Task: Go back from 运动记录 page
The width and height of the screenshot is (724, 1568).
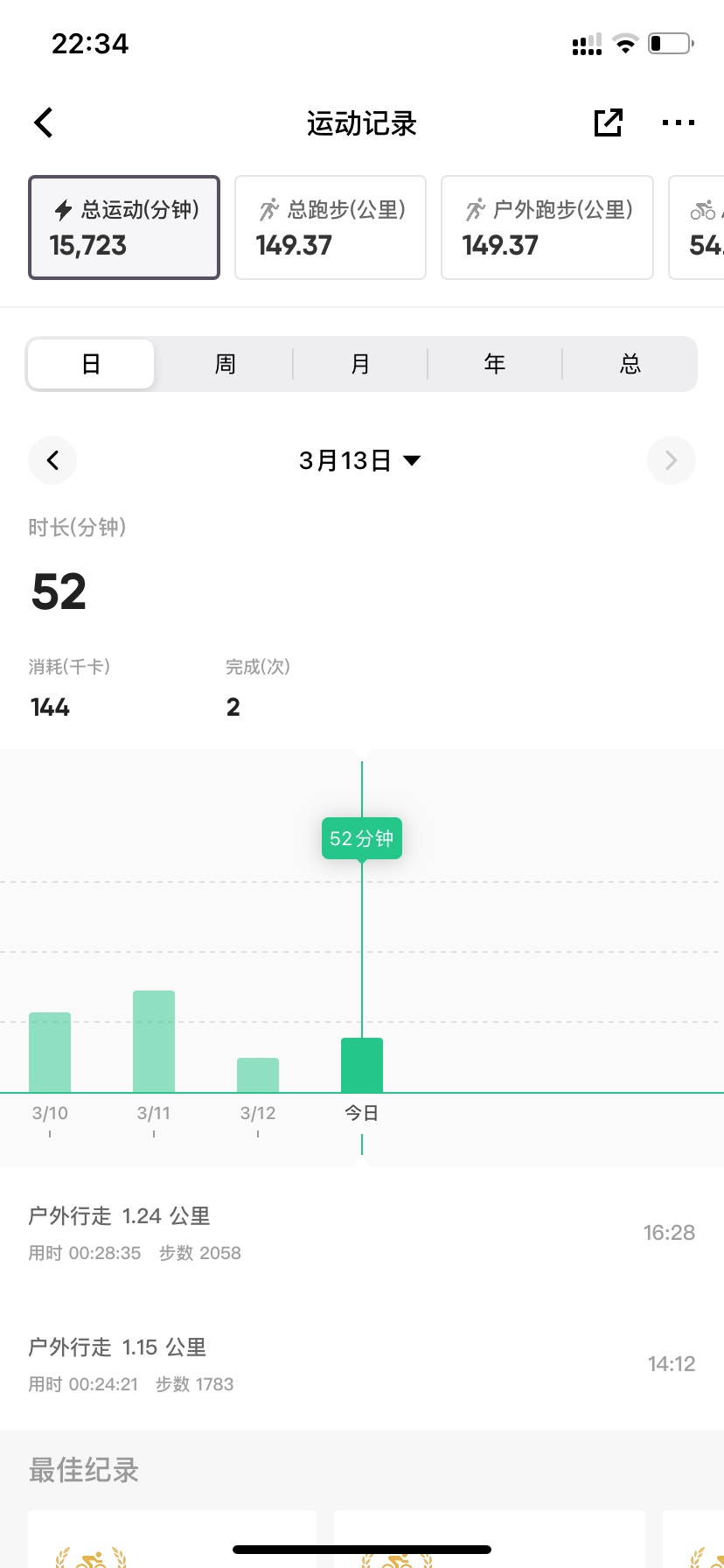Action: (44, 122)
